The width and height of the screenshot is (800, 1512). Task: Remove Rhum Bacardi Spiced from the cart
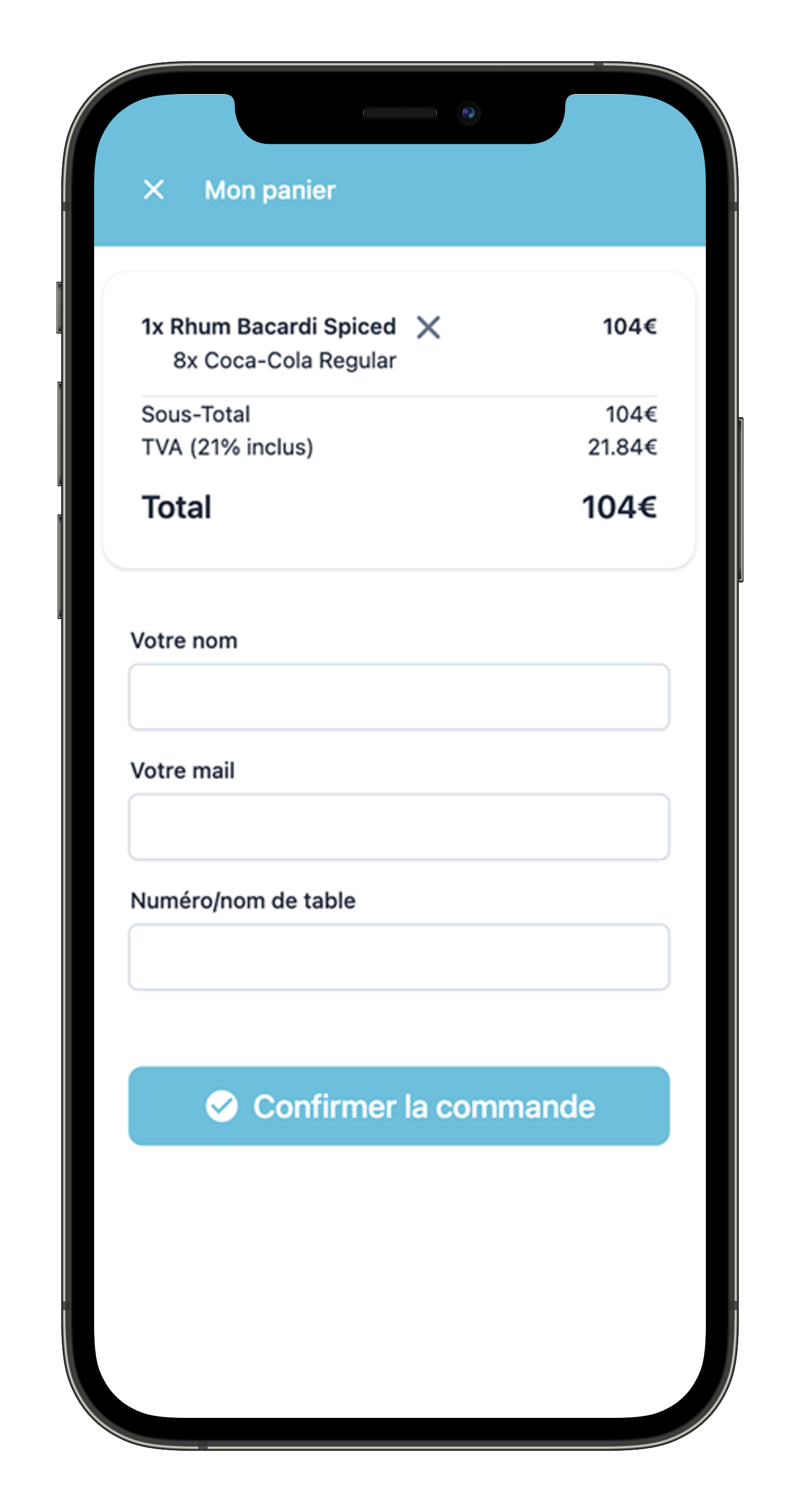[x=428, y=327]
